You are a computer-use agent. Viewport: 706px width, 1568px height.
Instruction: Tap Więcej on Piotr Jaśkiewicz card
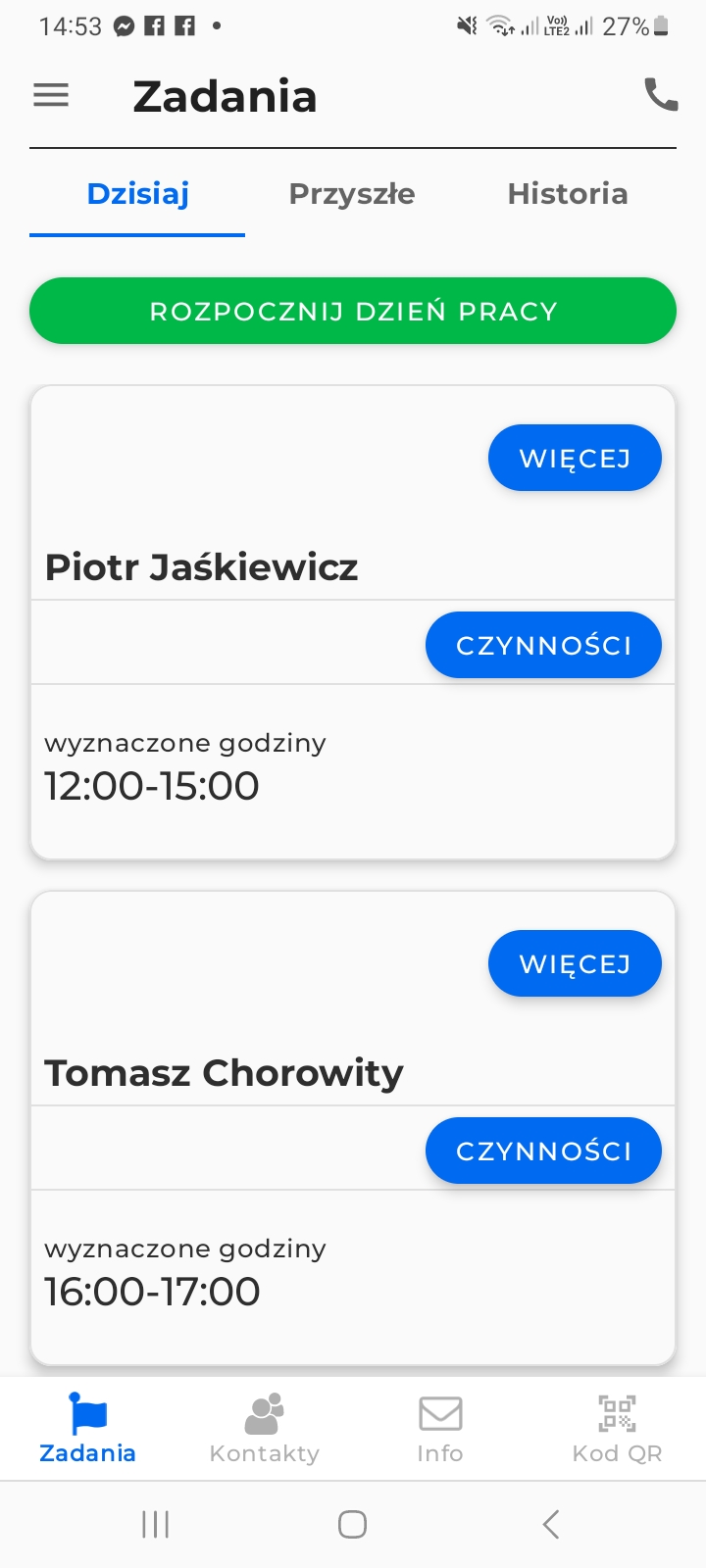(575, 458)
